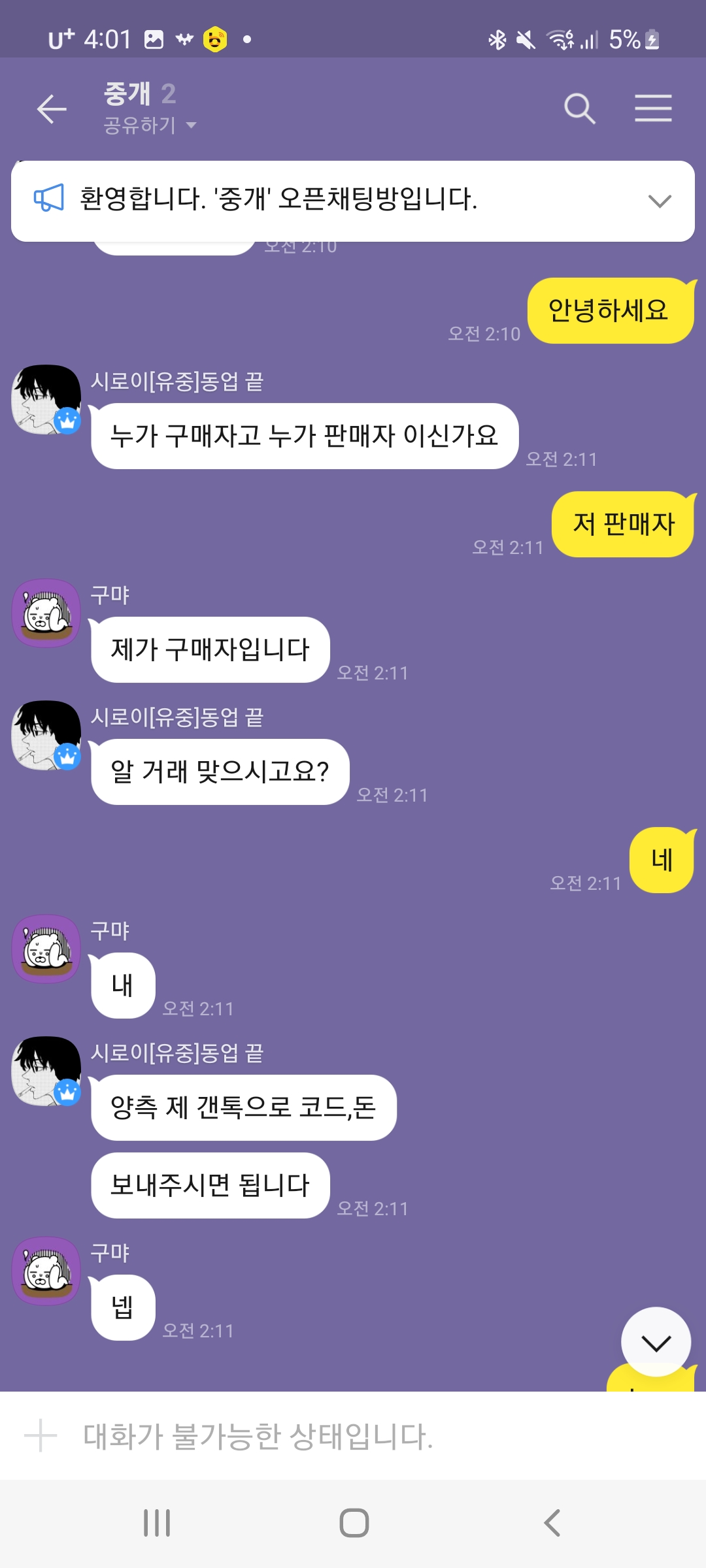The height and width of the screenshot is (1568, 706).
Task: Open the chat room hamburger menu
Action: pos(653,108)
